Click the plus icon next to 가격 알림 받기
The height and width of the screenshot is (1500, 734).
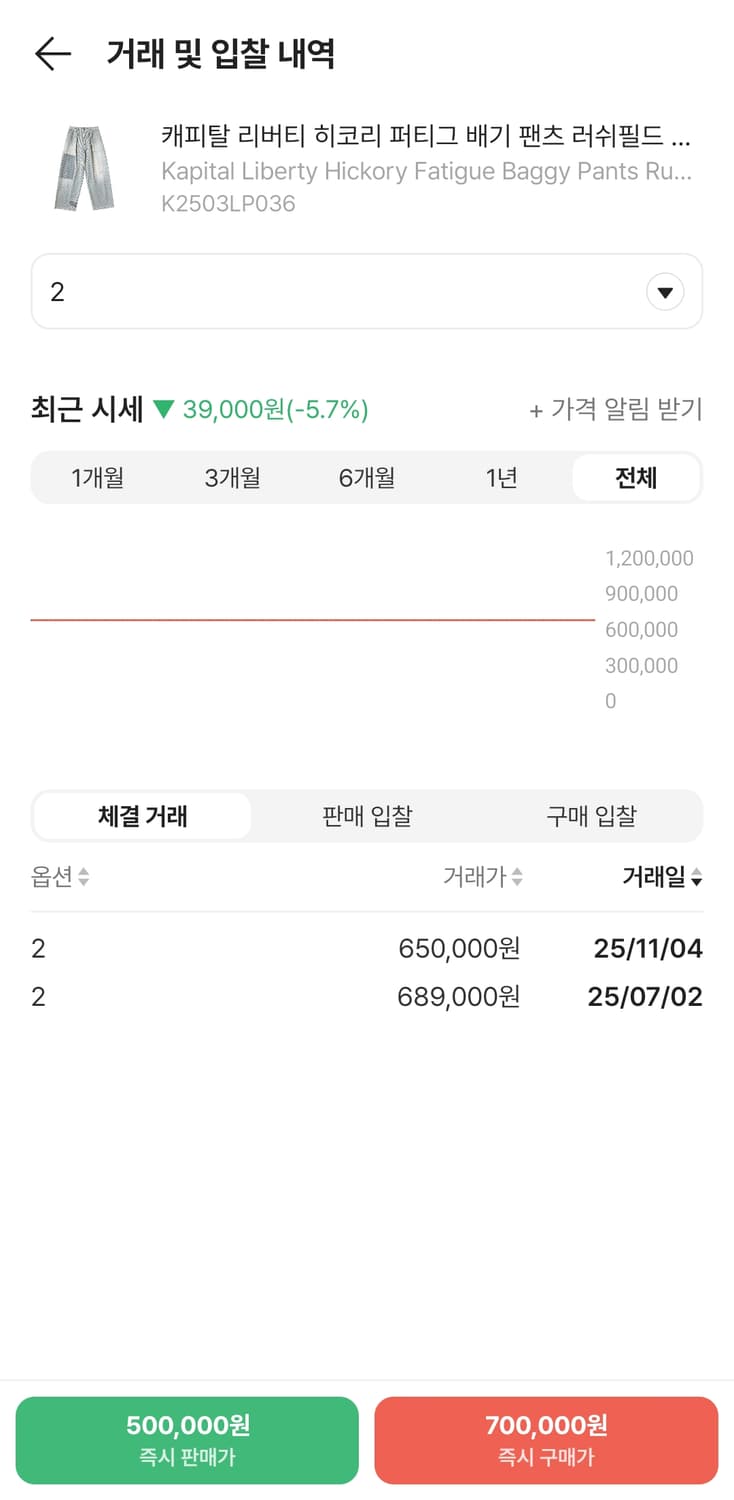(535, 410)
